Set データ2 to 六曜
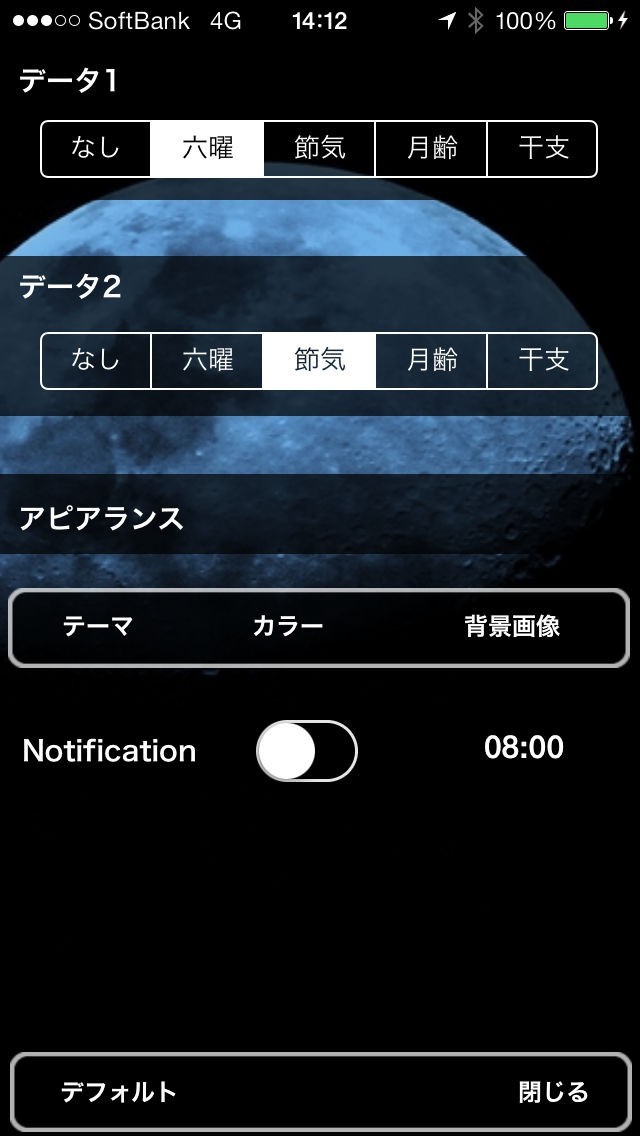 click(x=207, y=360)
